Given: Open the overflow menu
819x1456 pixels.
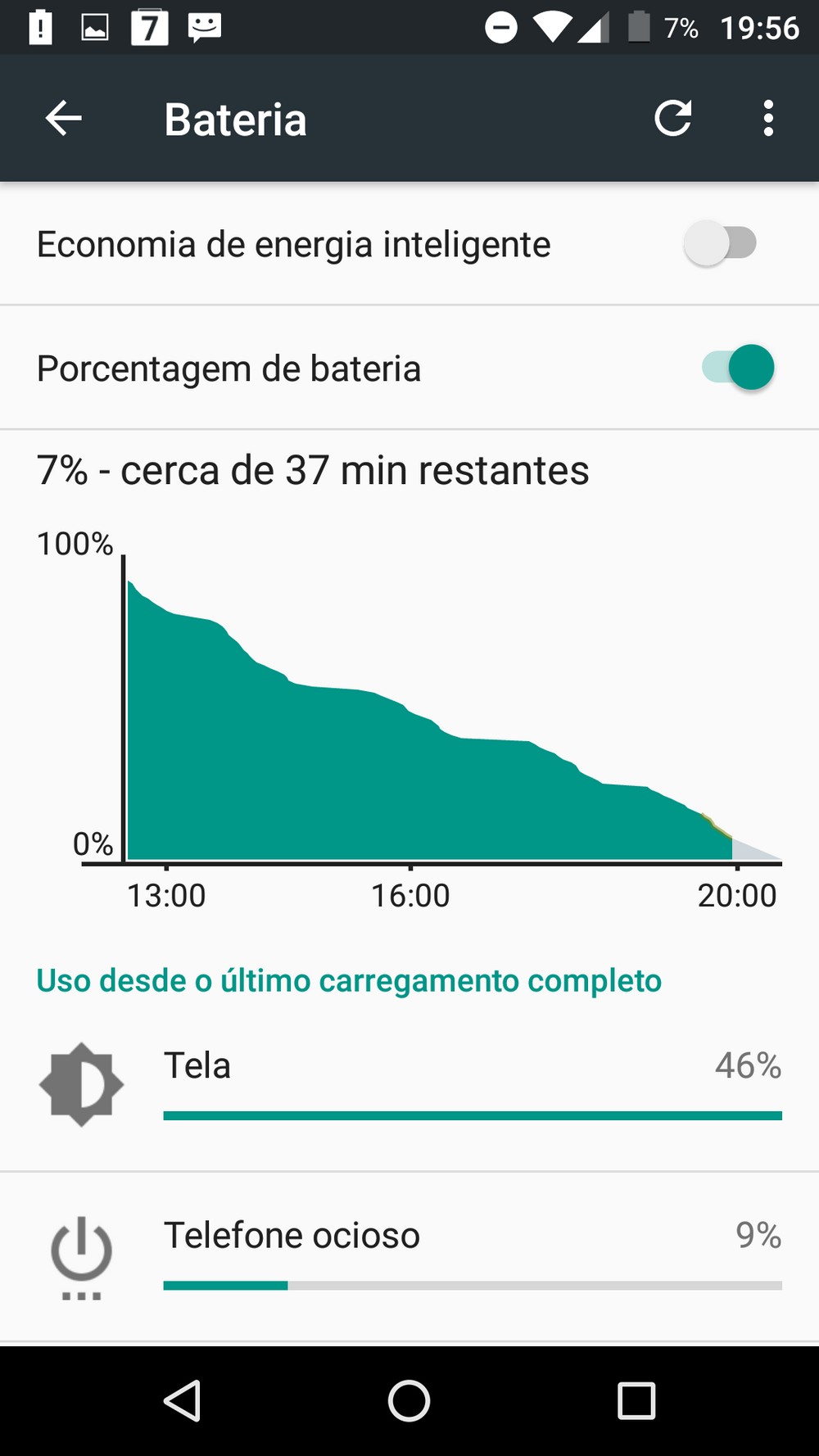Looking at the screenshot, I should pyautogui.click(x=767, y=119).
